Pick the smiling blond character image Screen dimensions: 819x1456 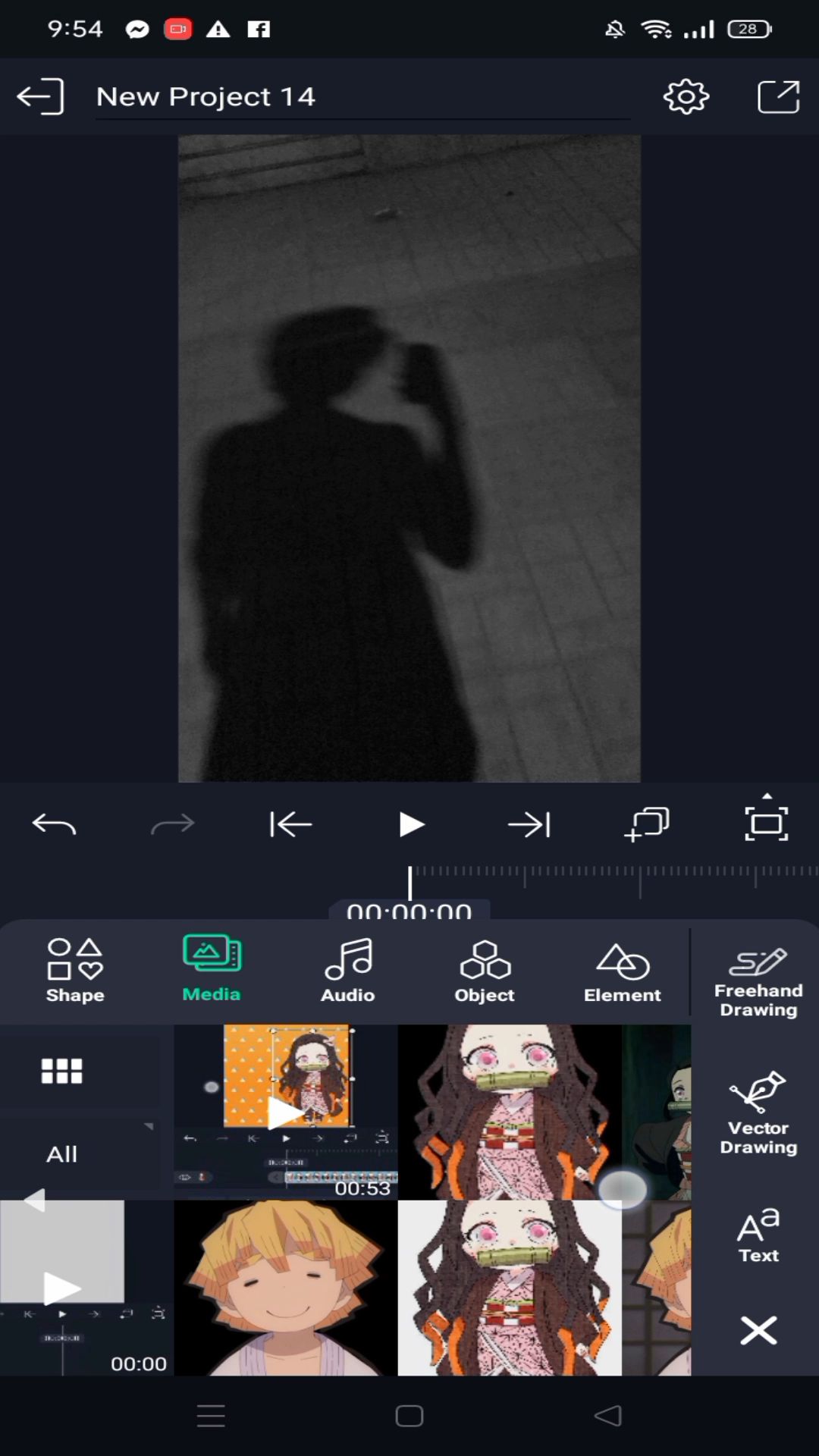286,1288
